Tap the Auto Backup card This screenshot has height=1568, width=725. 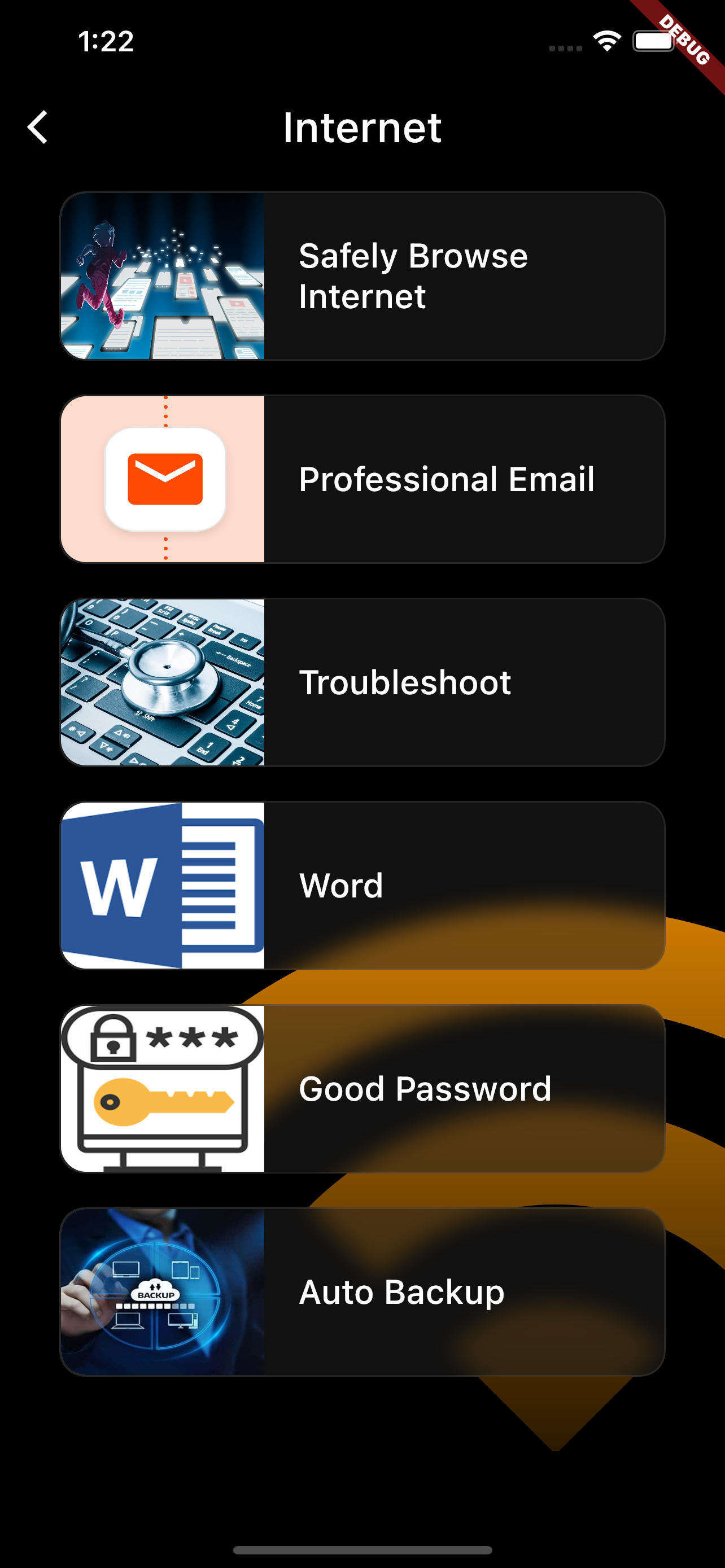tap(362, 1291)
